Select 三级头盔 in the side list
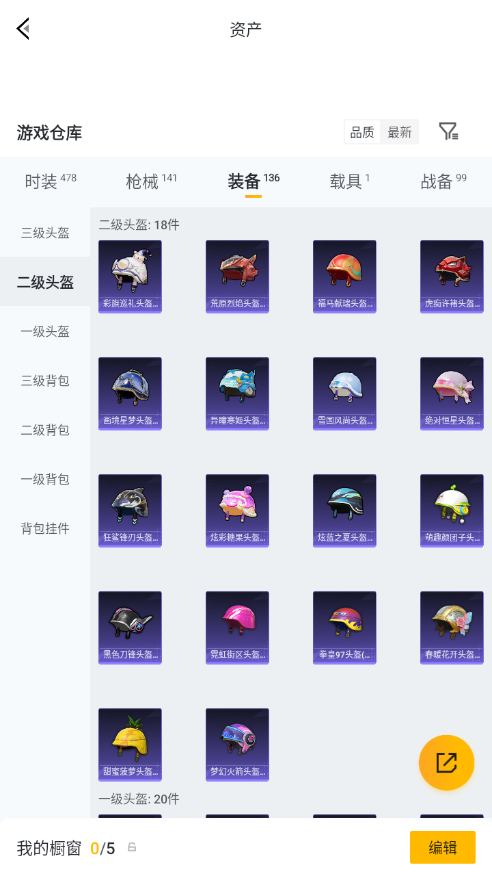 click(45, 232)
